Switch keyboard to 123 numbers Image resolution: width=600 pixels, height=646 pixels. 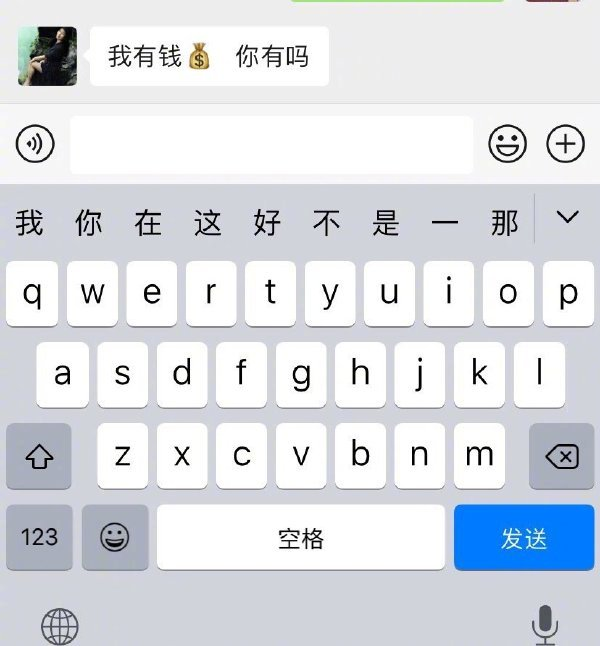pyautogui.click(x=39, y=538)
